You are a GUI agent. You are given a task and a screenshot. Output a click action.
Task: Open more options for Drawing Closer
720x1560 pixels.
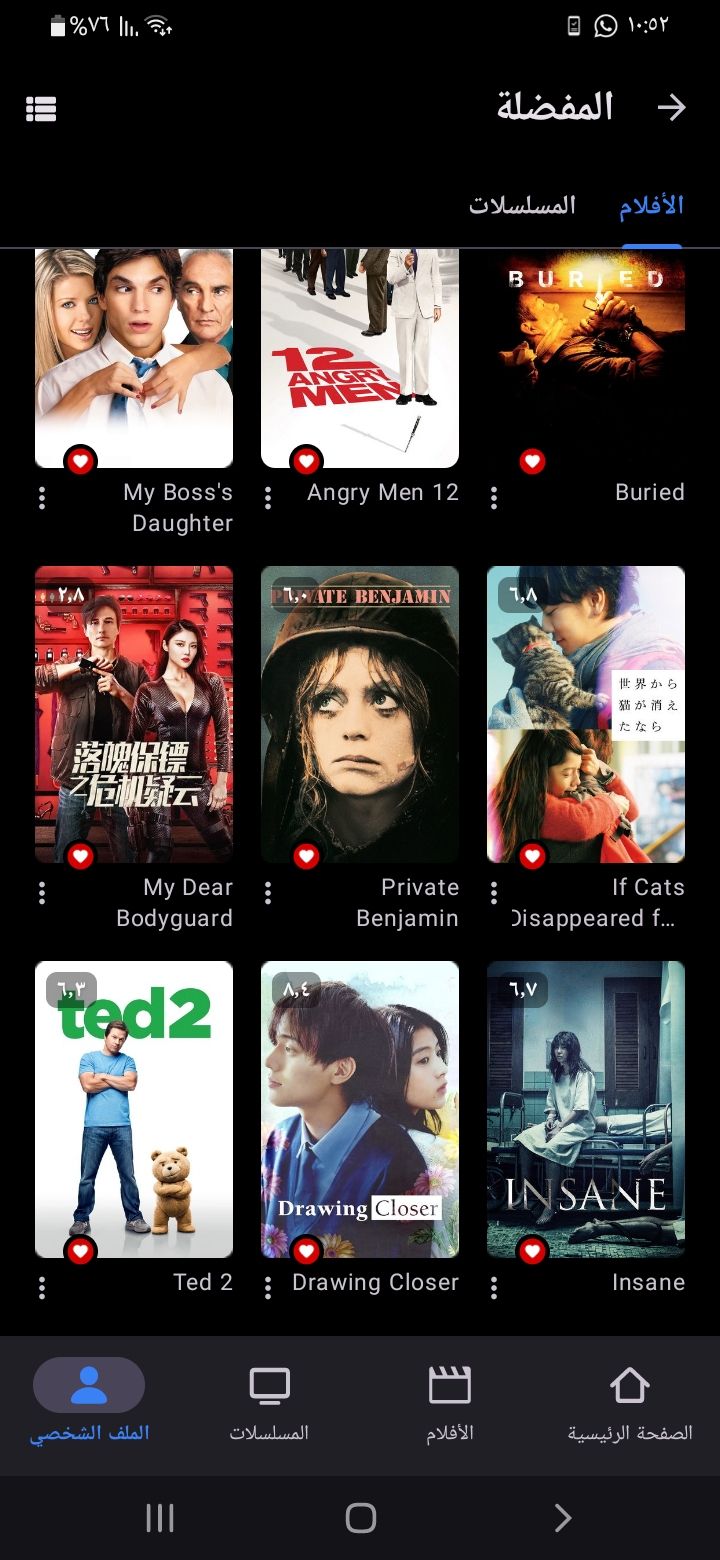[x=268, y=1288]
